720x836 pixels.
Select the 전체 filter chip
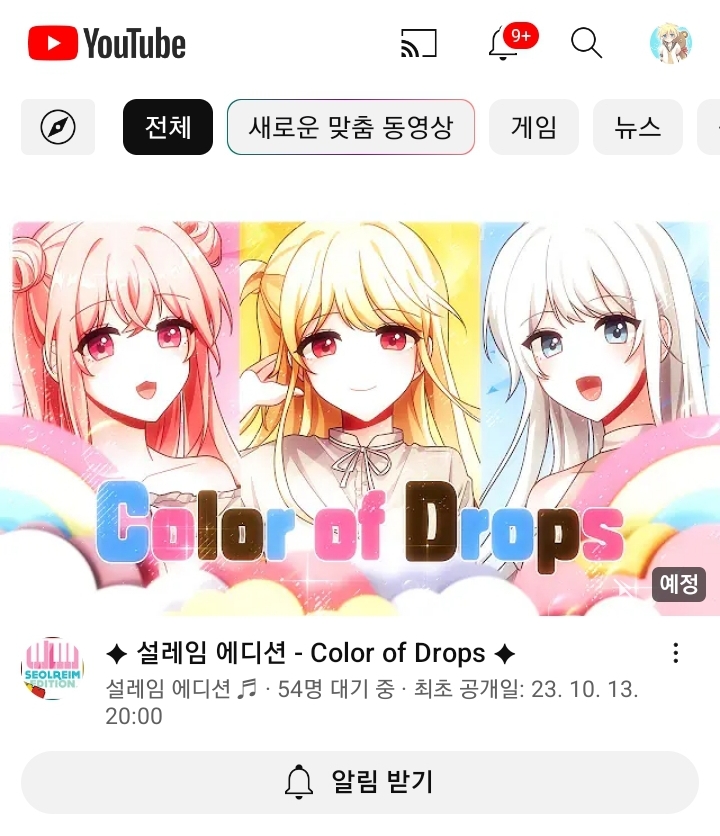168,127
